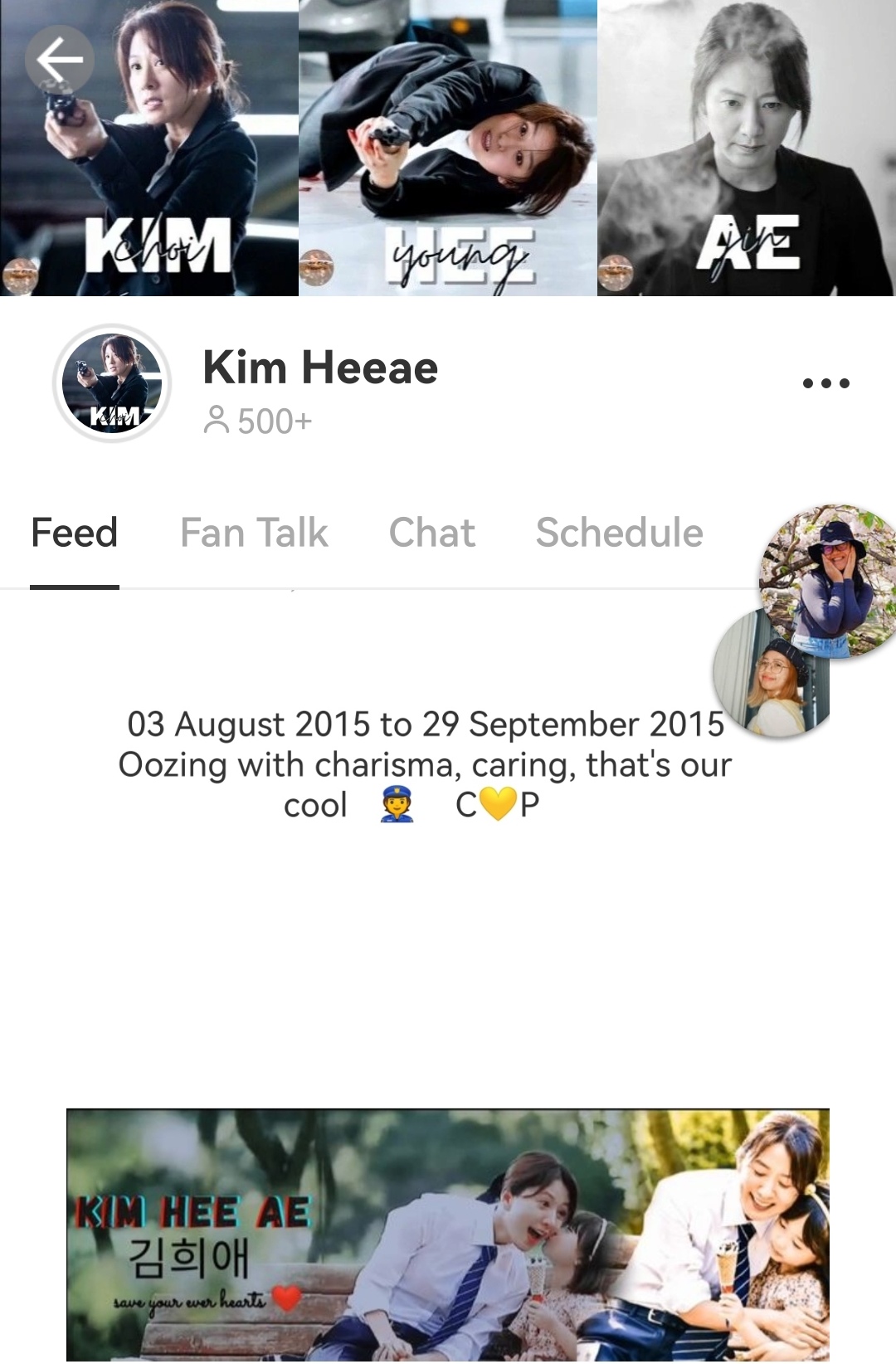Click the back arrow at top left

(x=58, y=58)
